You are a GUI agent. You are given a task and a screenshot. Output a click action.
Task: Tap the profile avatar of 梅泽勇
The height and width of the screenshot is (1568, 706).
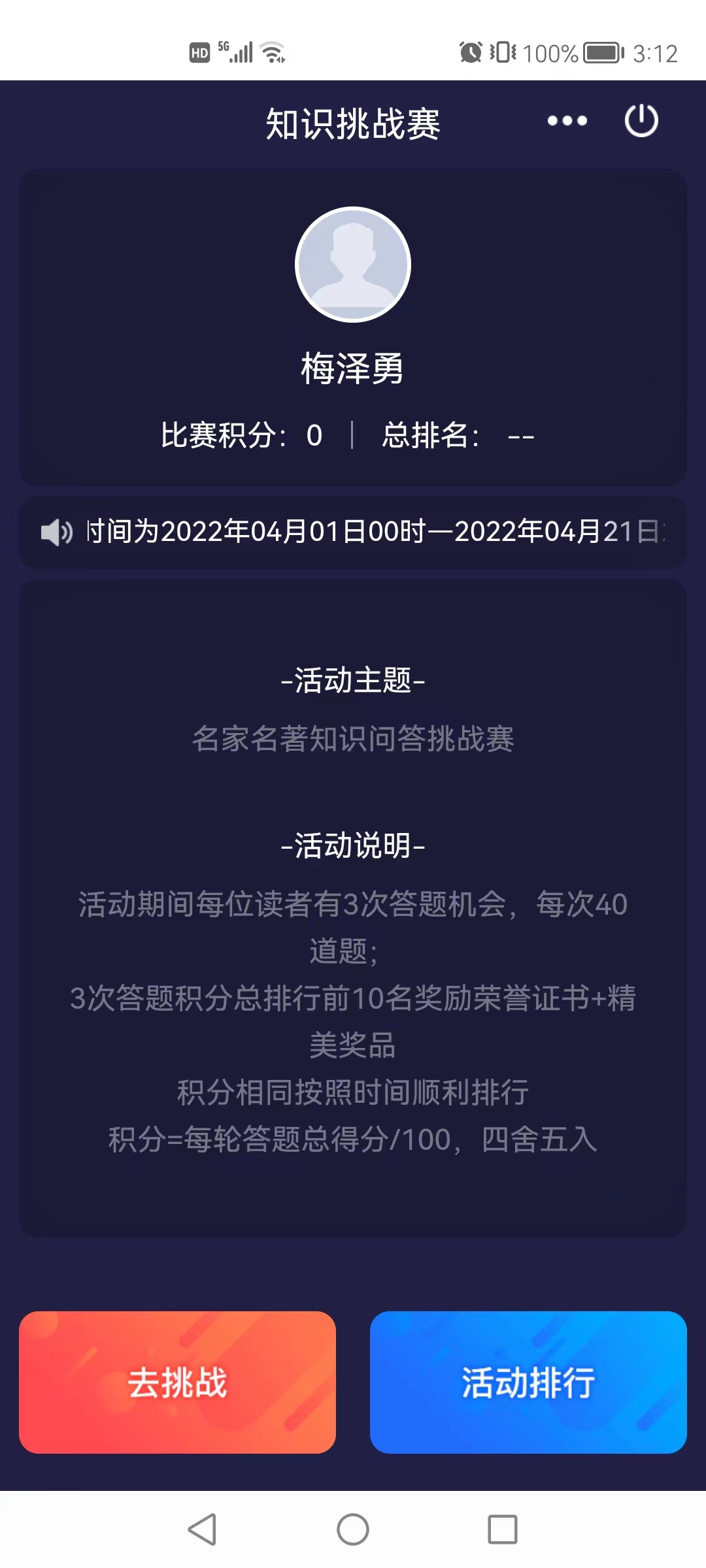(x=353, y=265)
